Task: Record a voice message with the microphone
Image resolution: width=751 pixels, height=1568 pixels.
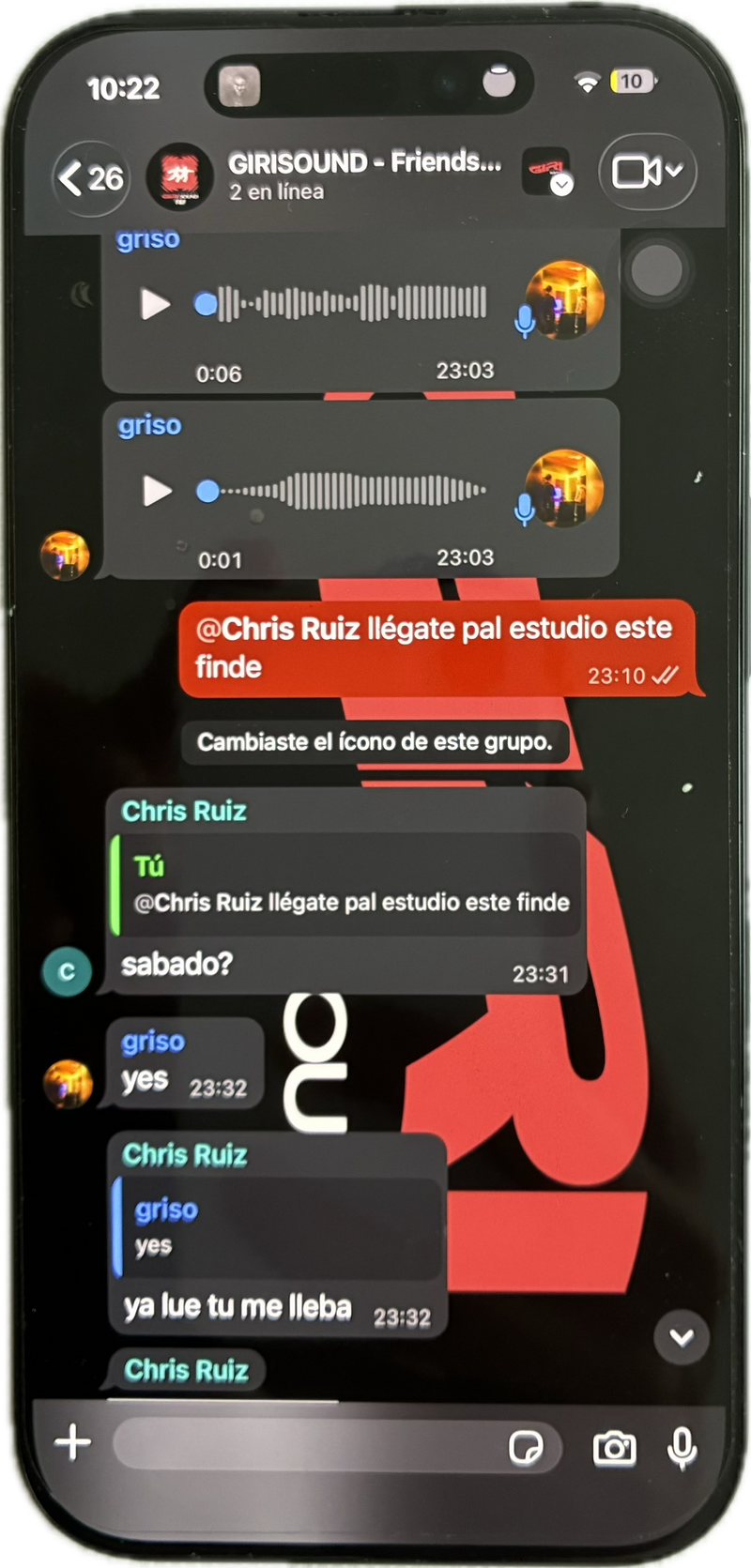Action: tap(682, 1447)
